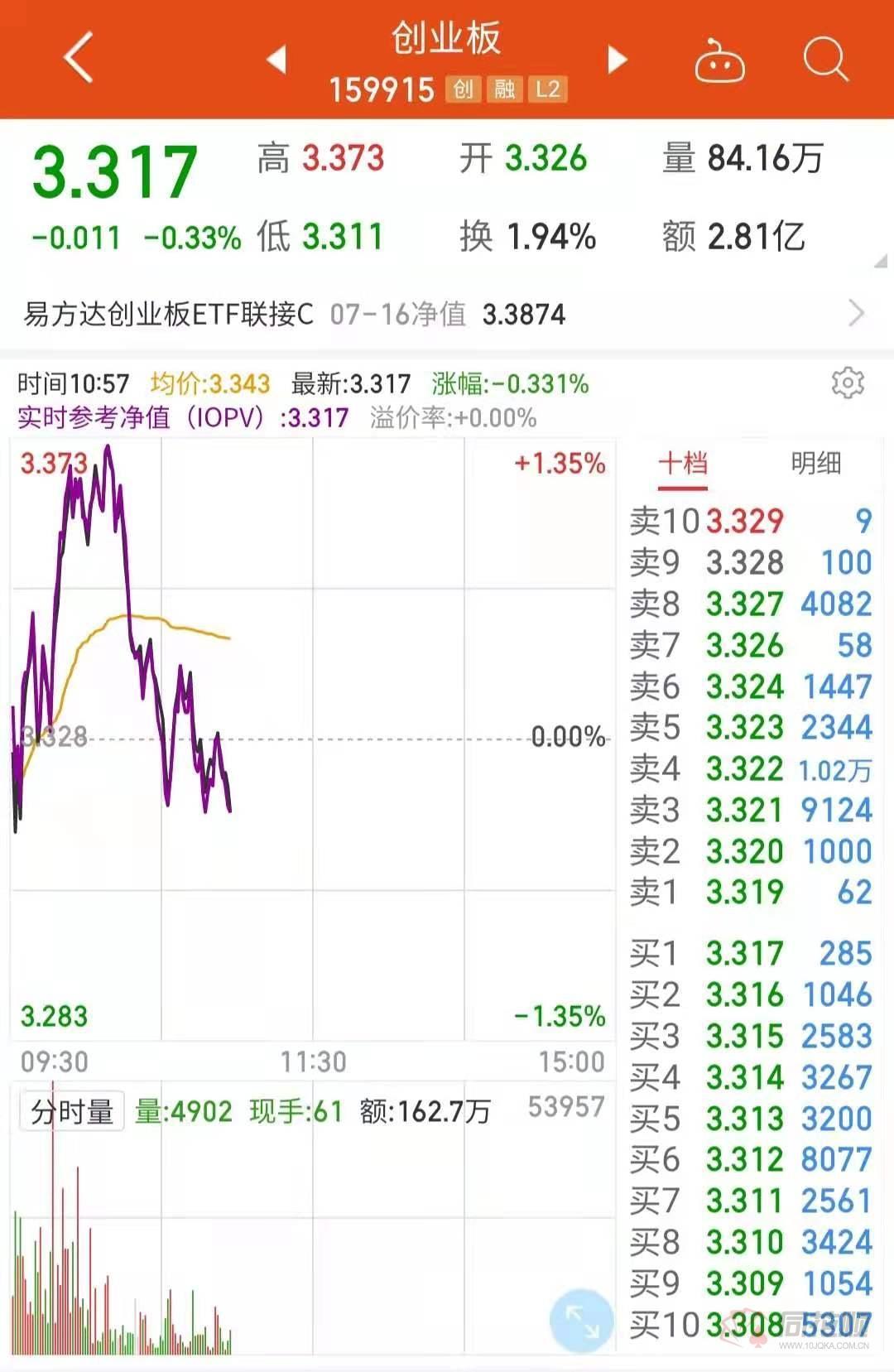Switch to the 明细 tab

815,464
